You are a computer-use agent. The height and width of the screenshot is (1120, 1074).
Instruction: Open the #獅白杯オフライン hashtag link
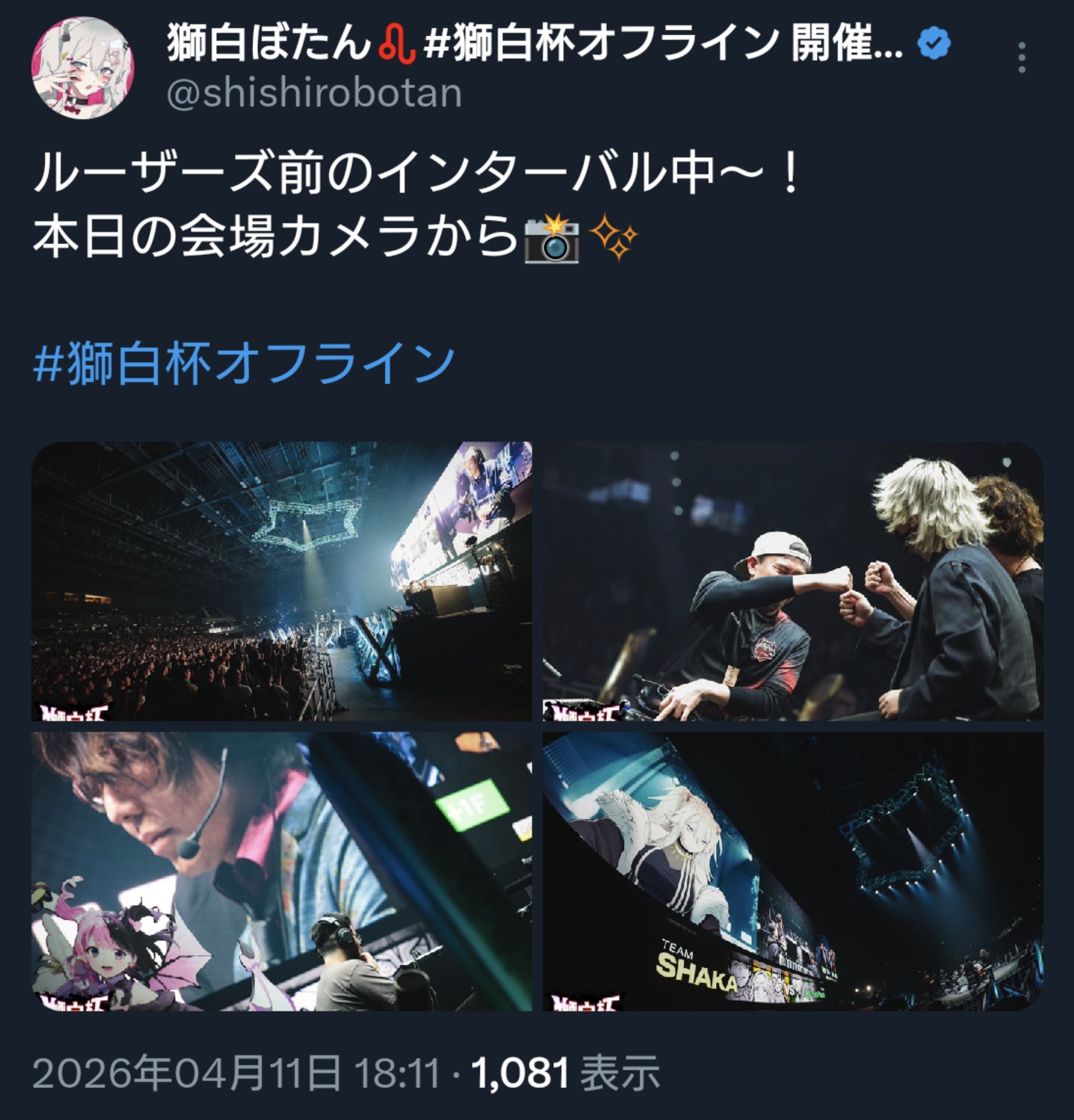pos(244,363)
